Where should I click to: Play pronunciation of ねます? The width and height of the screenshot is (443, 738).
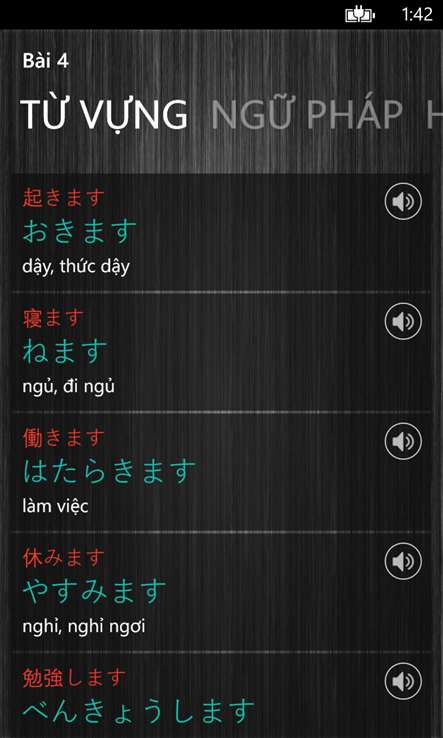[x=403, y=321]
